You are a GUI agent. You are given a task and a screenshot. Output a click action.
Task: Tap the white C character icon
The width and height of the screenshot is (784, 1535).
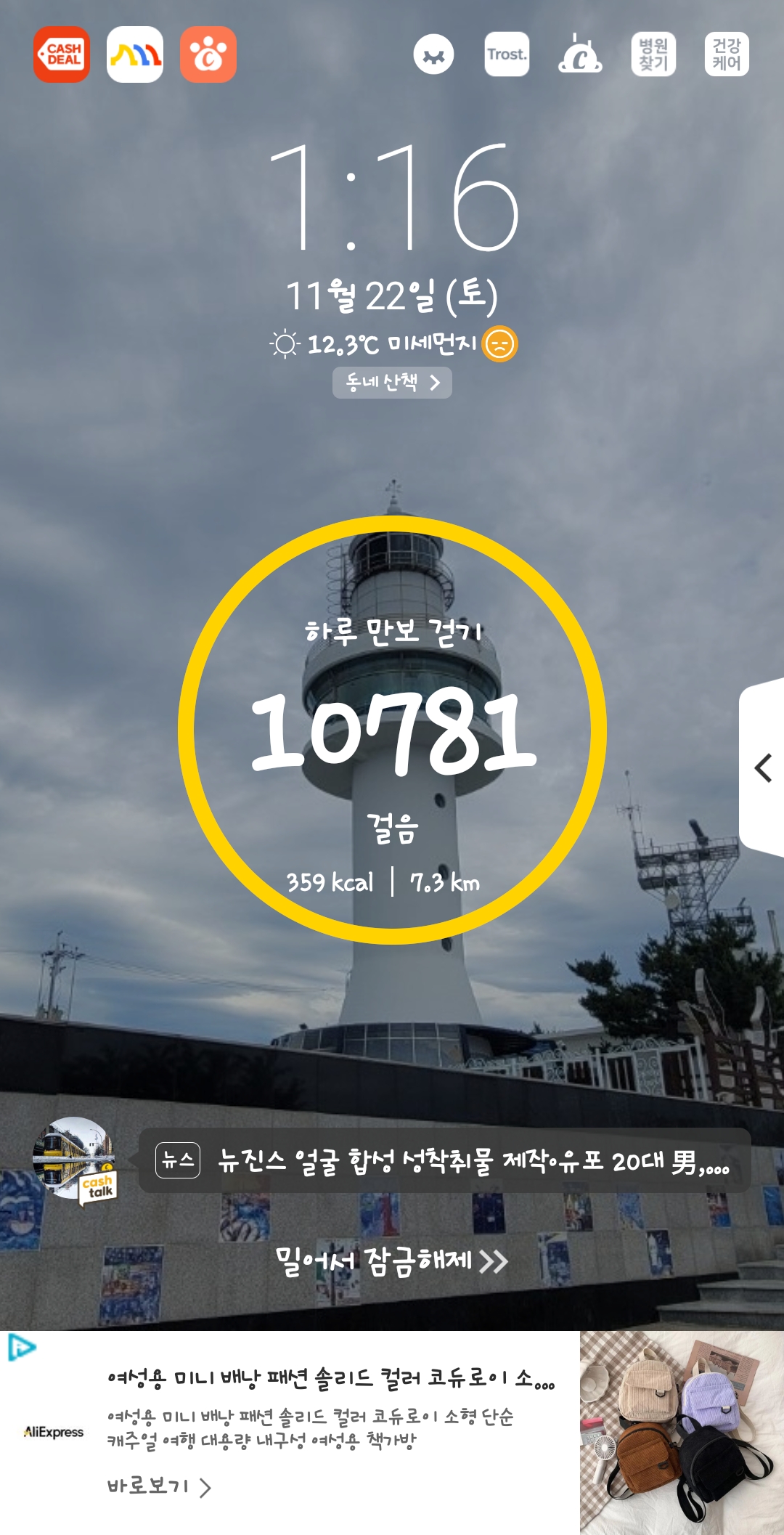580,54
